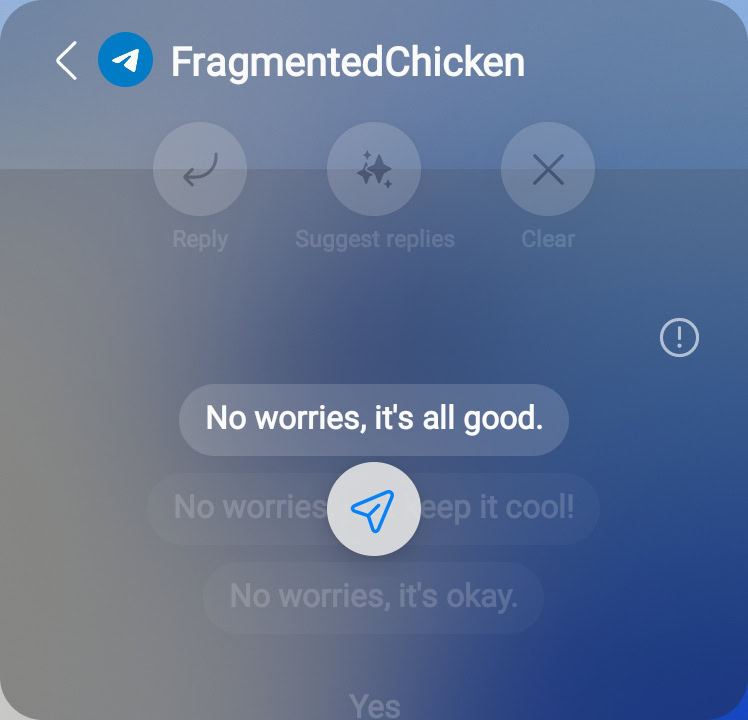Choose the "Yes" suggested reply

[x=374, y=706]
